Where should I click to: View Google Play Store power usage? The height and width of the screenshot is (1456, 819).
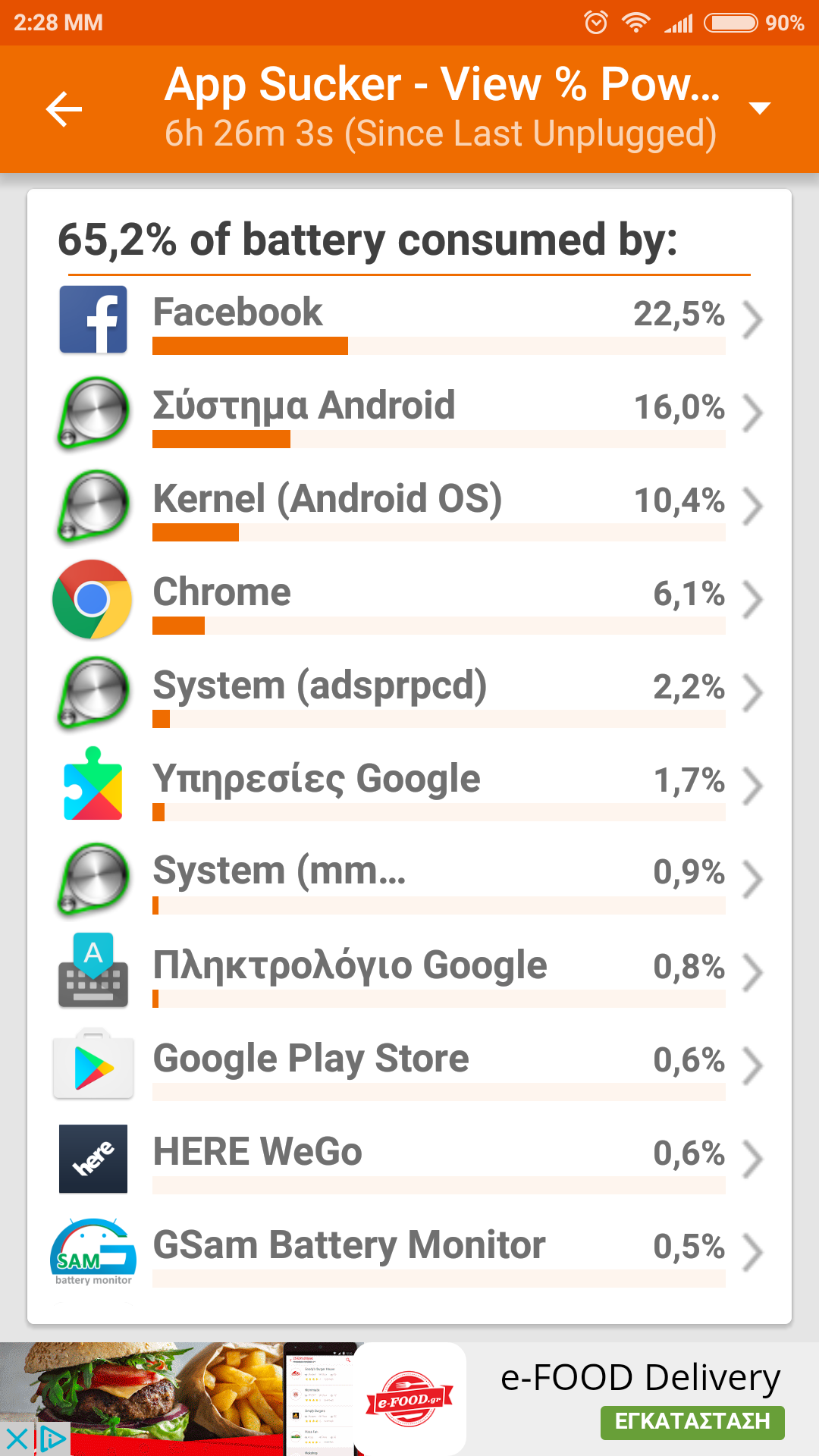pos(409,1065)
